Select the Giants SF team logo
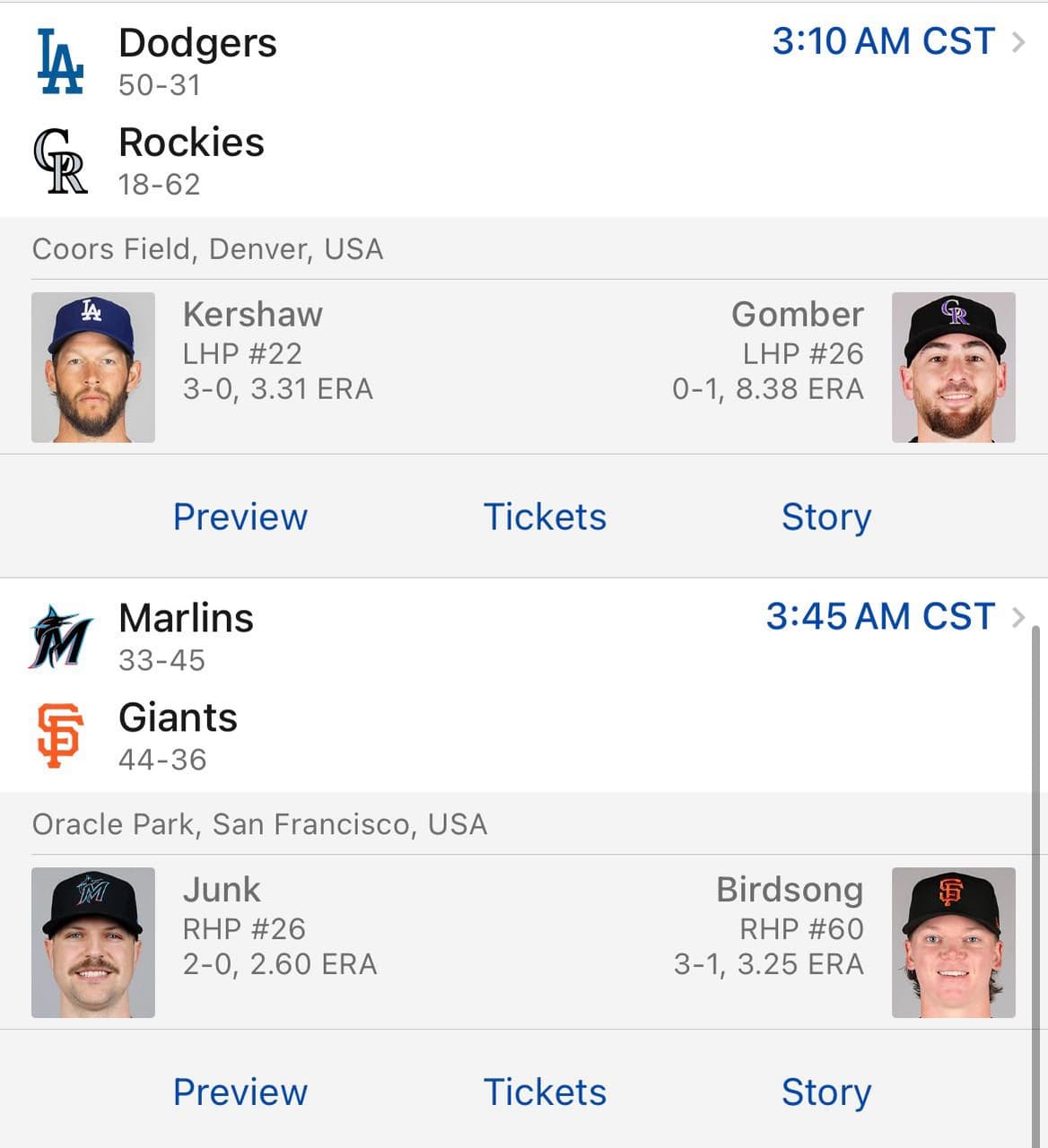1048x1148 pixels. coord(60,735)
